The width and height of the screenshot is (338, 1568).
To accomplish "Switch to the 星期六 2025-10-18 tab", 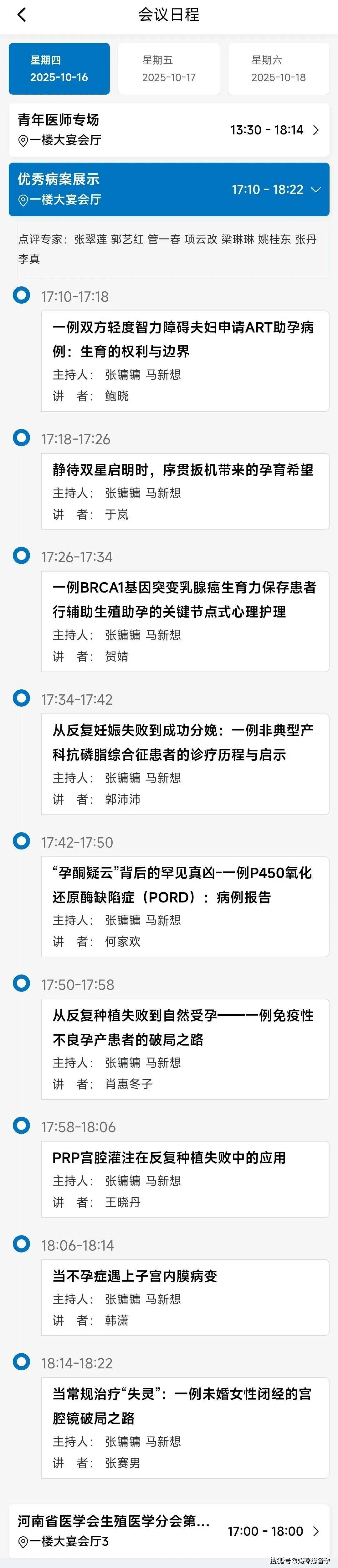I will tap(279, 69).
